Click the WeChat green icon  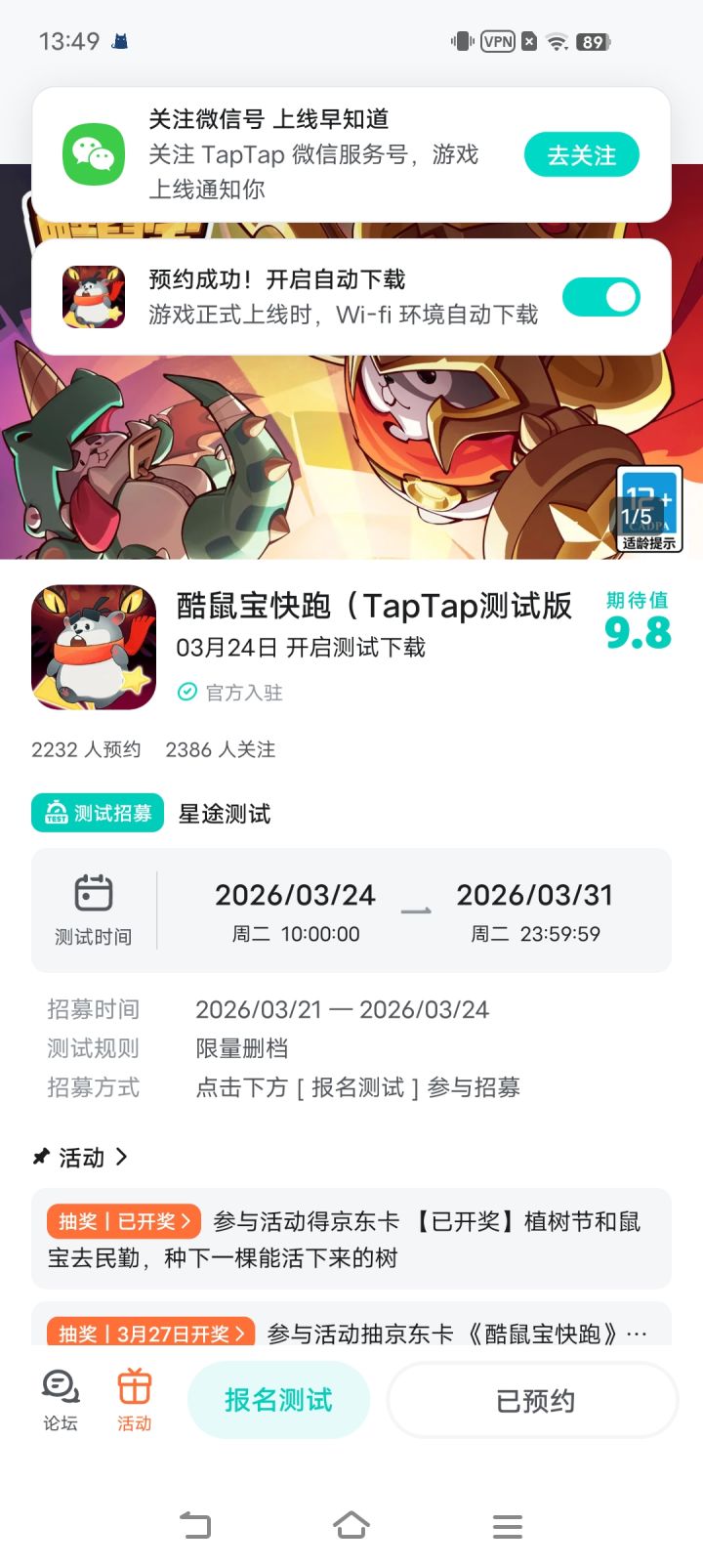click(94, 154)
